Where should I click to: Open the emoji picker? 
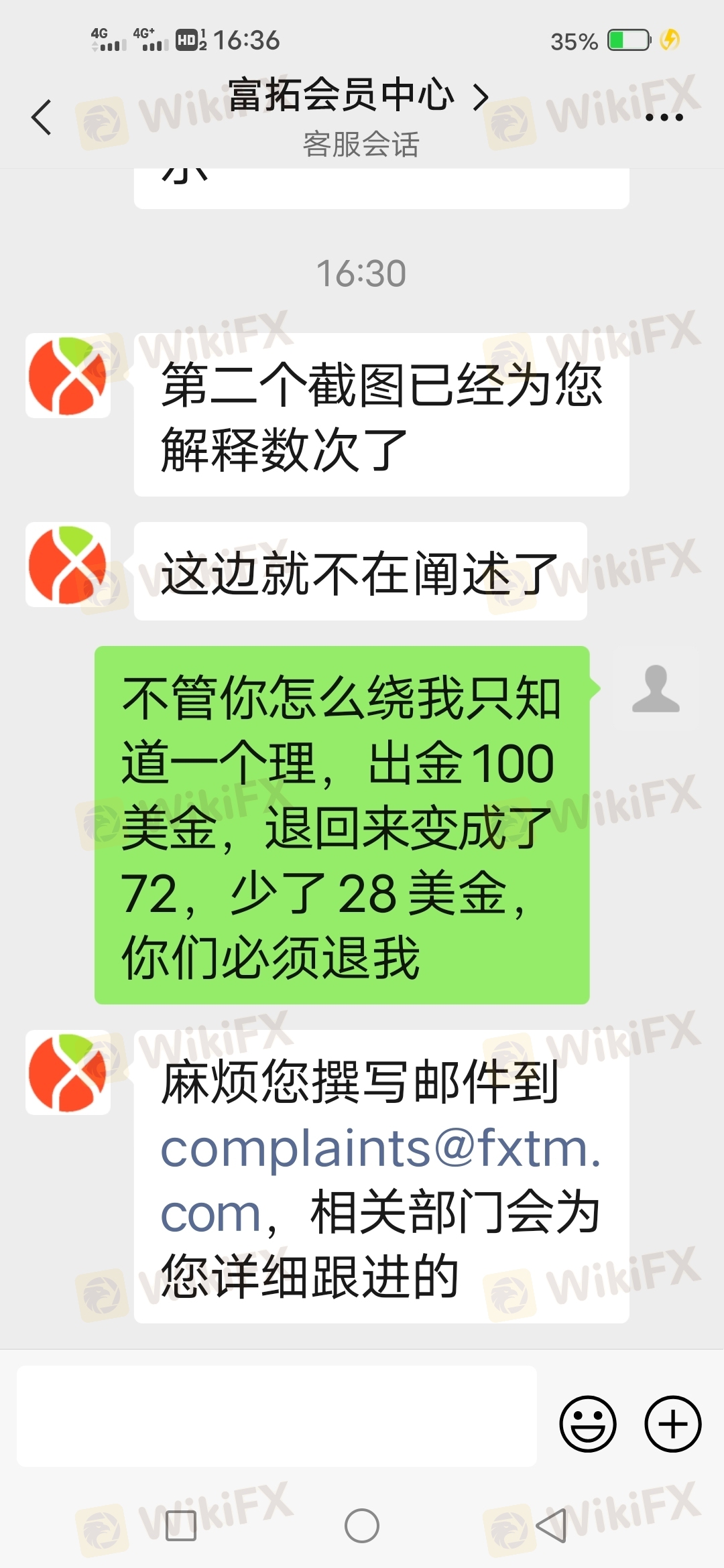click(588, 1424)
